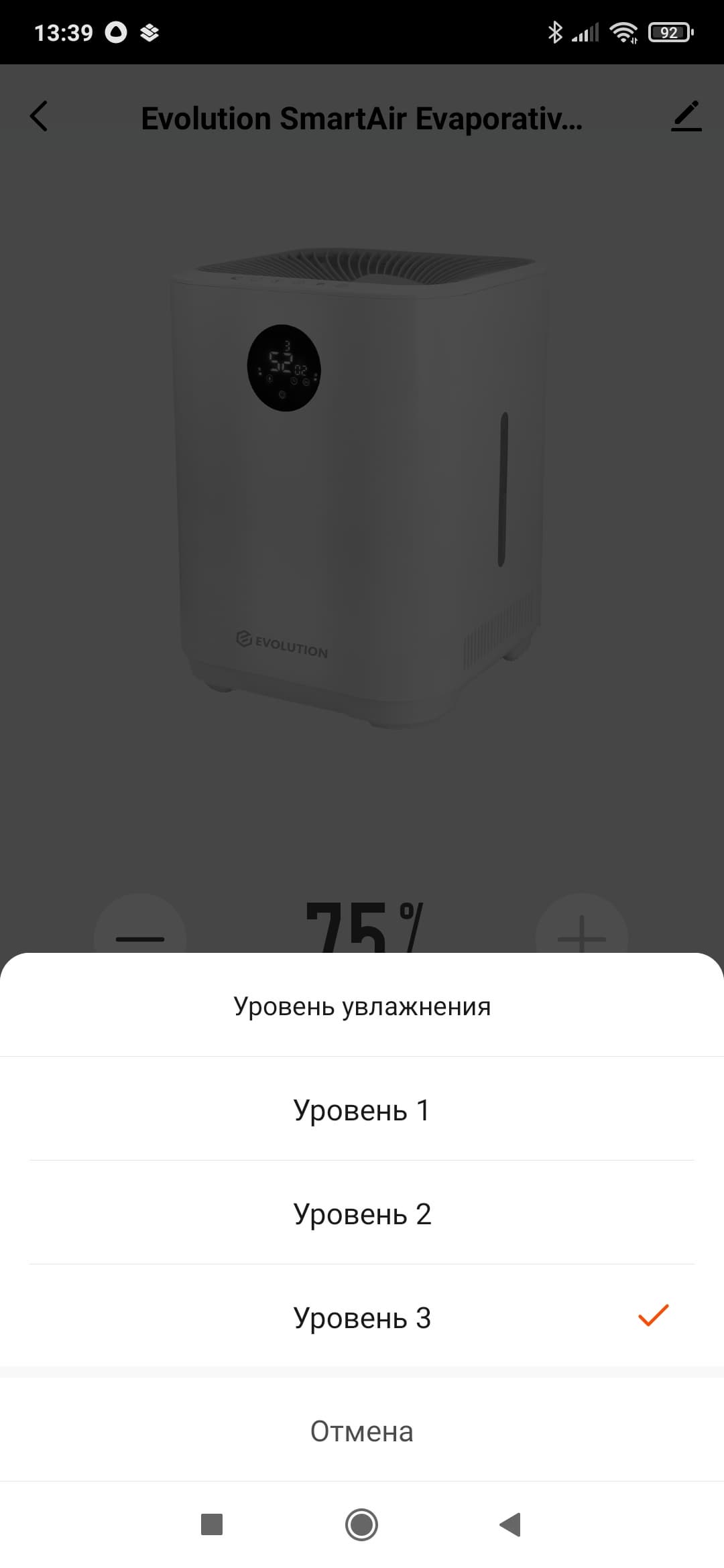Select Уровень 3 option
This screenshot has height=1568, width=724.
tap(362, 1318)
